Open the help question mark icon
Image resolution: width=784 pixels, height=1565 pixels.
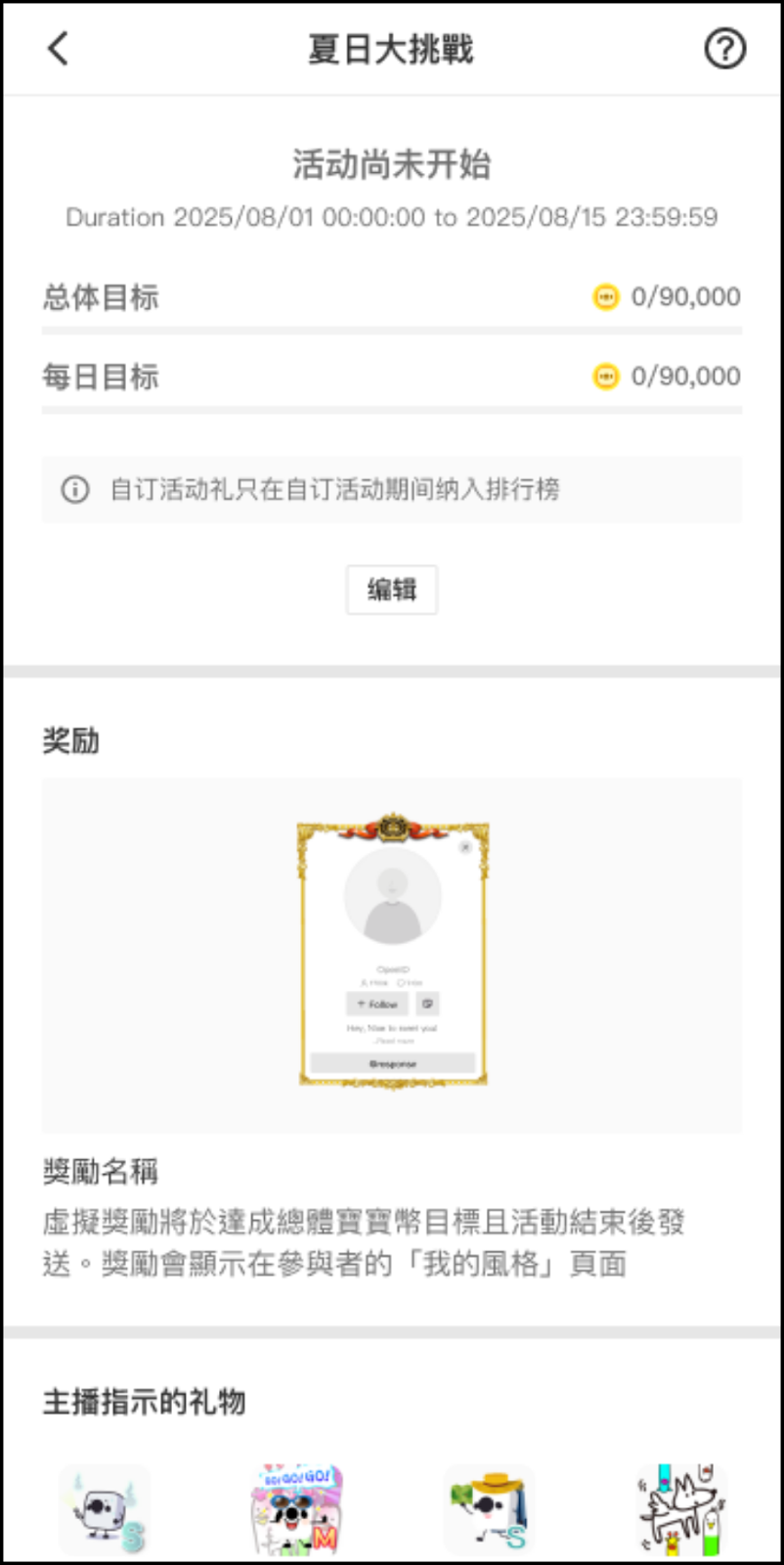(x=724, y=48)
